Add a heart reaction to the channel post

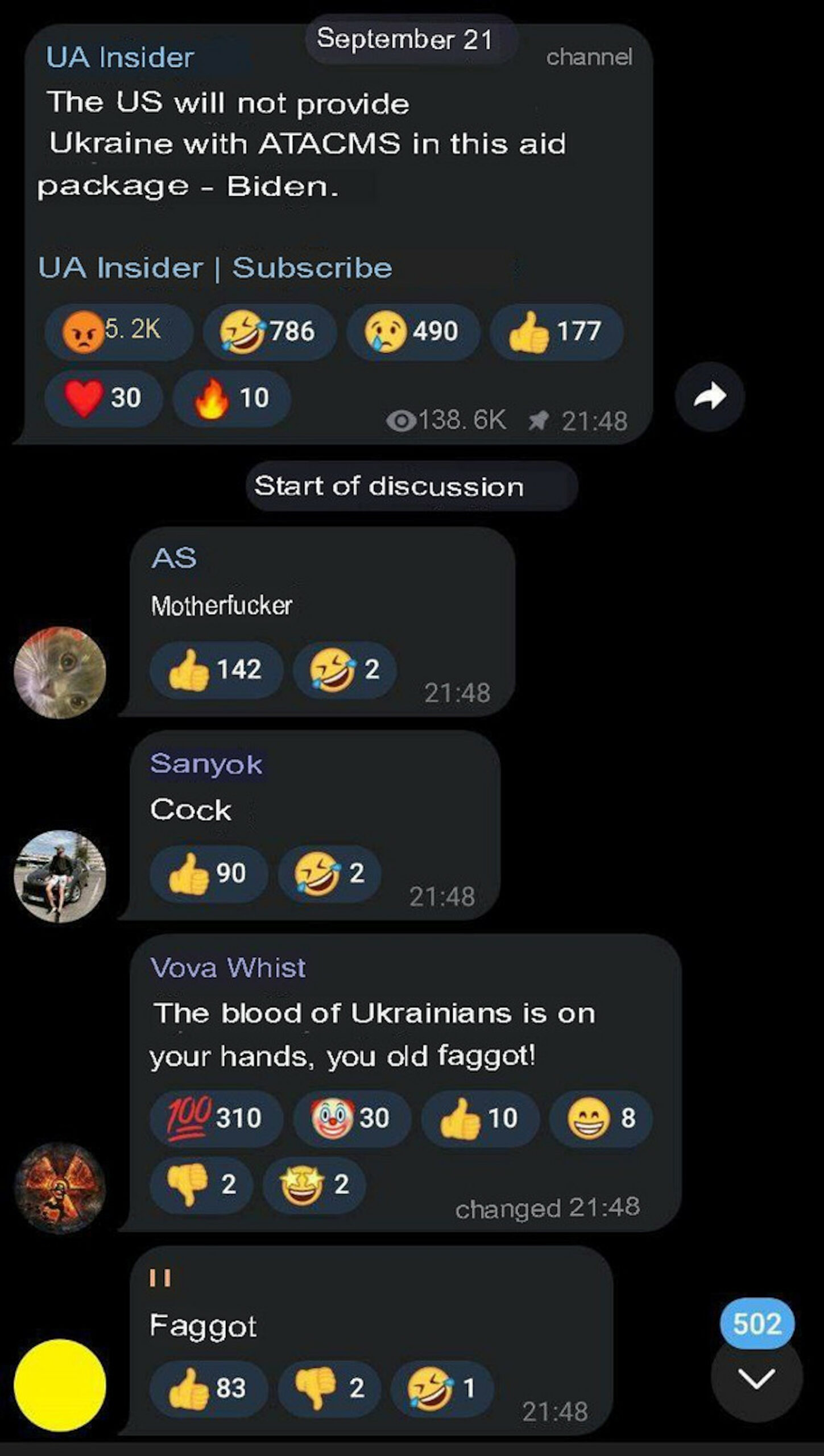[103, 398]
